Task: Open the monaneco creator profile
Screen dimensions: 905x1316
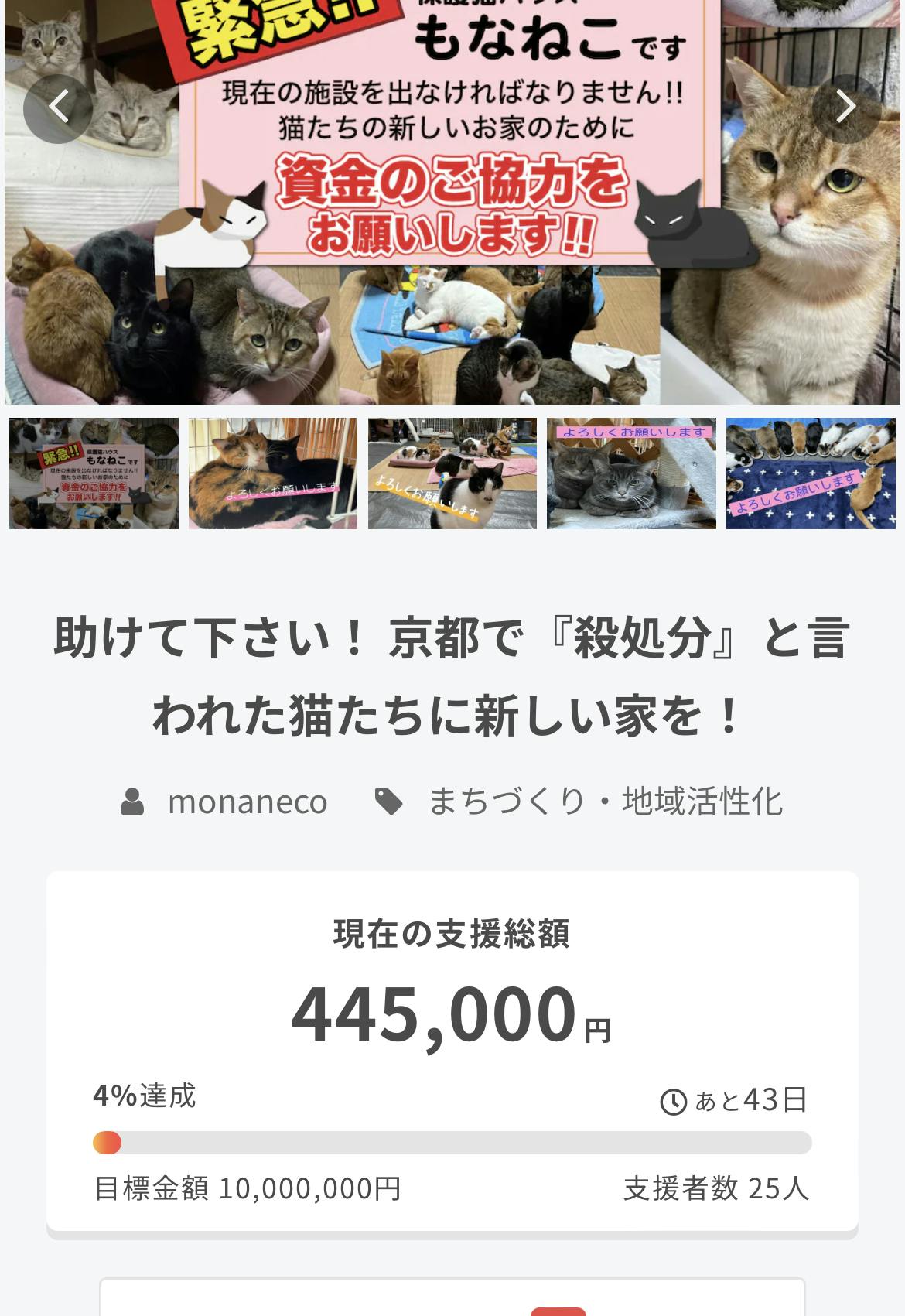Action: pos(247,802)
